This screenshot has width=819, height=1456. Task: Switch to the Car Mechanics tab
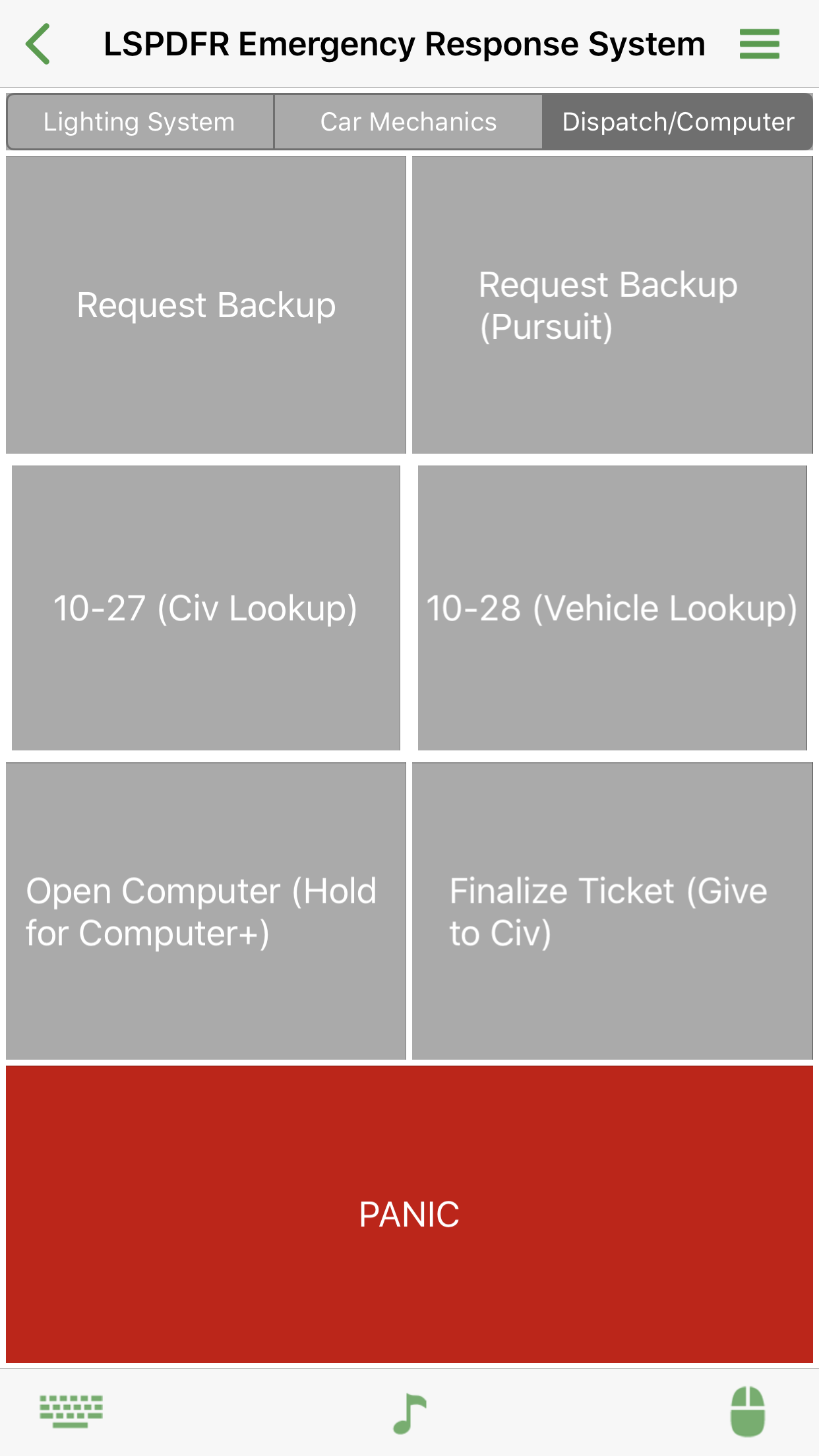coord(408,122)
